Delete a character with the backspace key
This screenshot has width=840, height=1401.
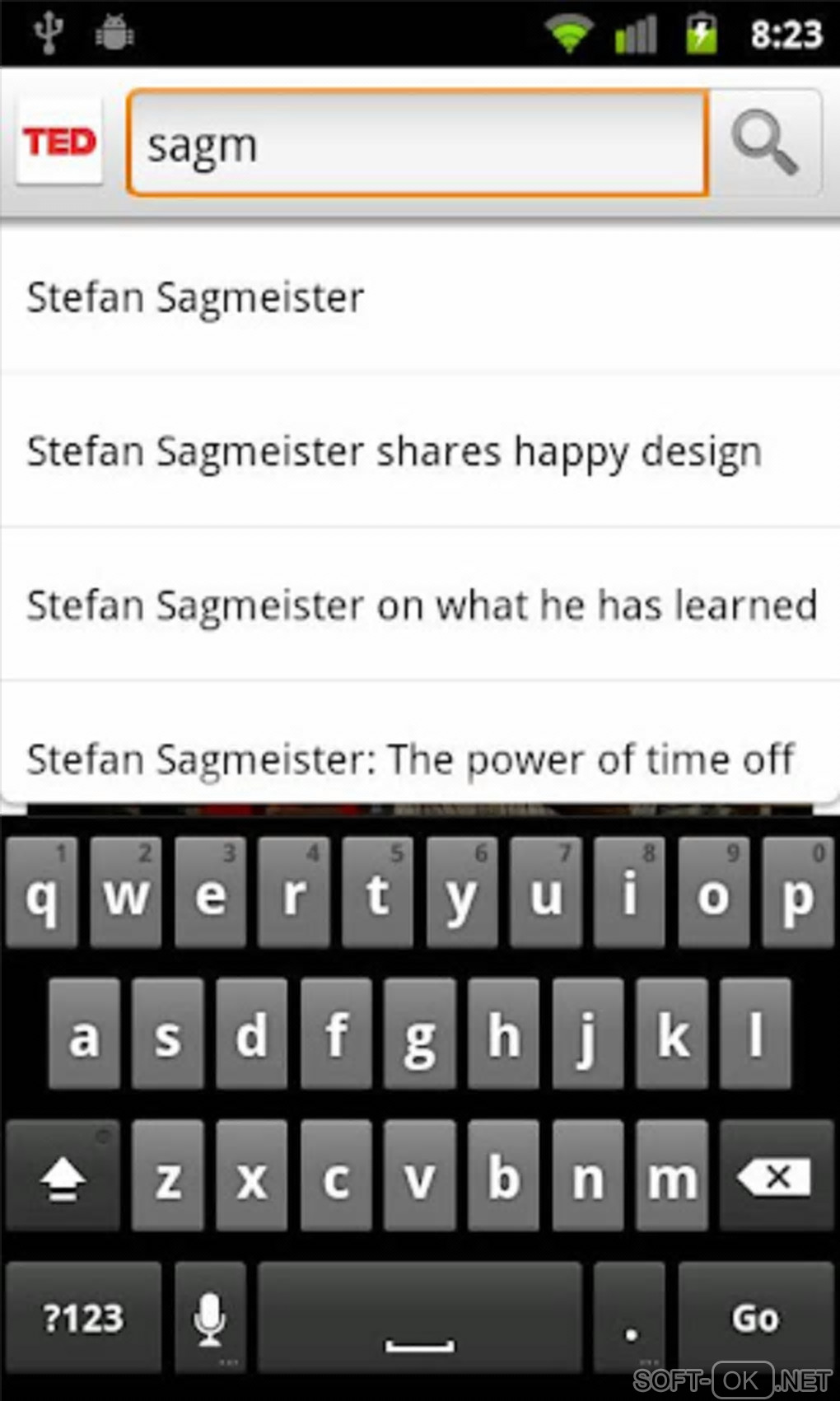(x=775, y=1176)
